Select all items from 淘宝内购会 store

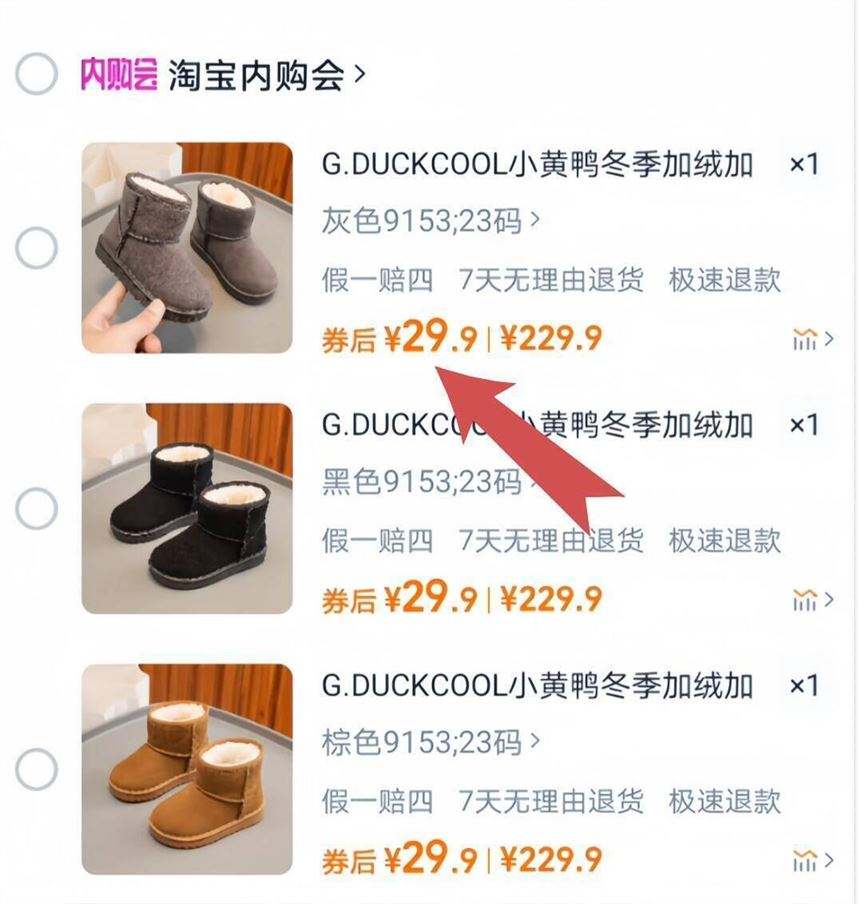(x=37, y=74)
